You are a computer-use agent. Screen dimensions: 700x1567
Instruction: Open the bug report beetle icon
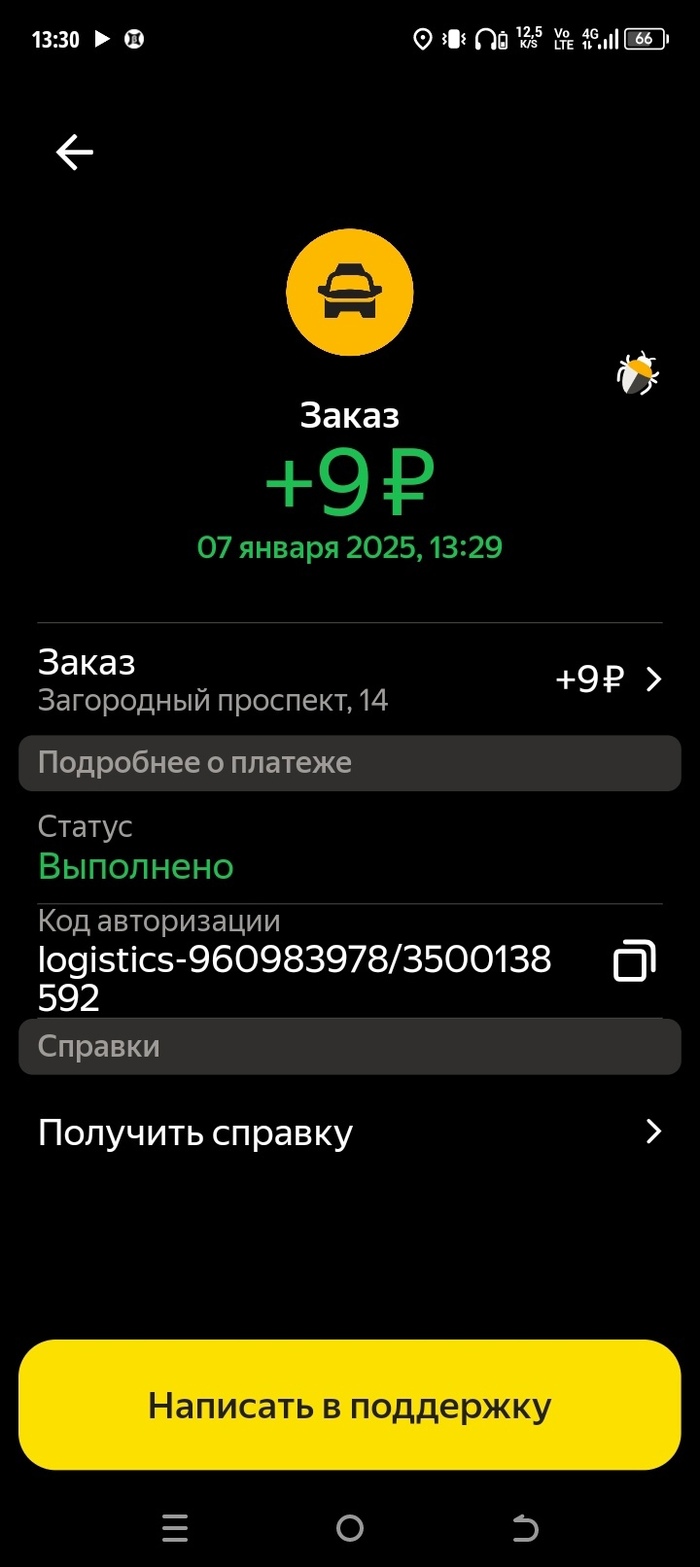636,373
